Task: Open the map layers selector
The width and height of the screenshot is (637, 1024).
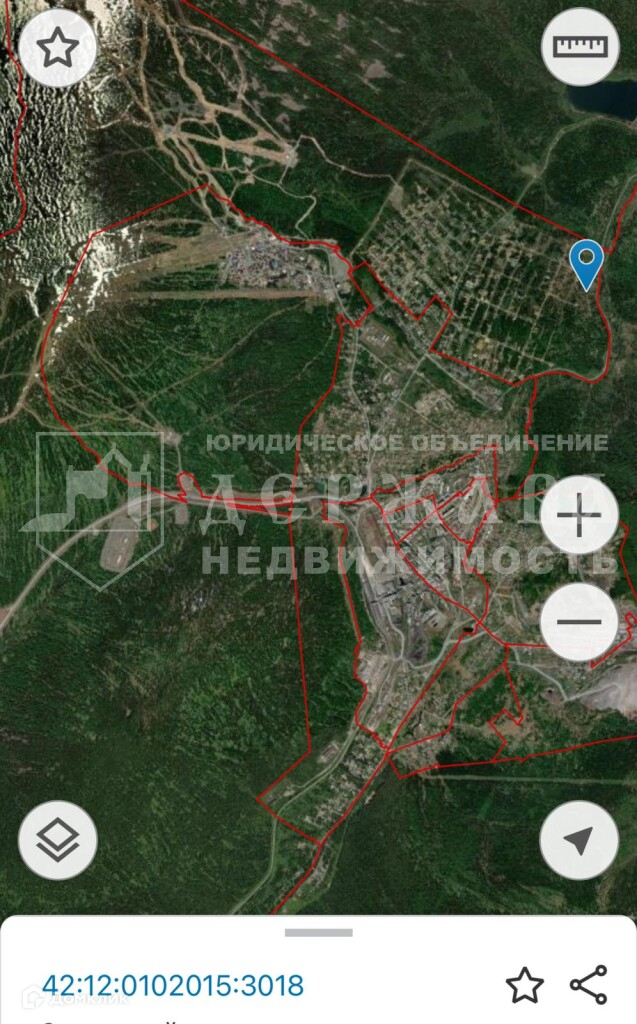Action: tap(58, 840)
